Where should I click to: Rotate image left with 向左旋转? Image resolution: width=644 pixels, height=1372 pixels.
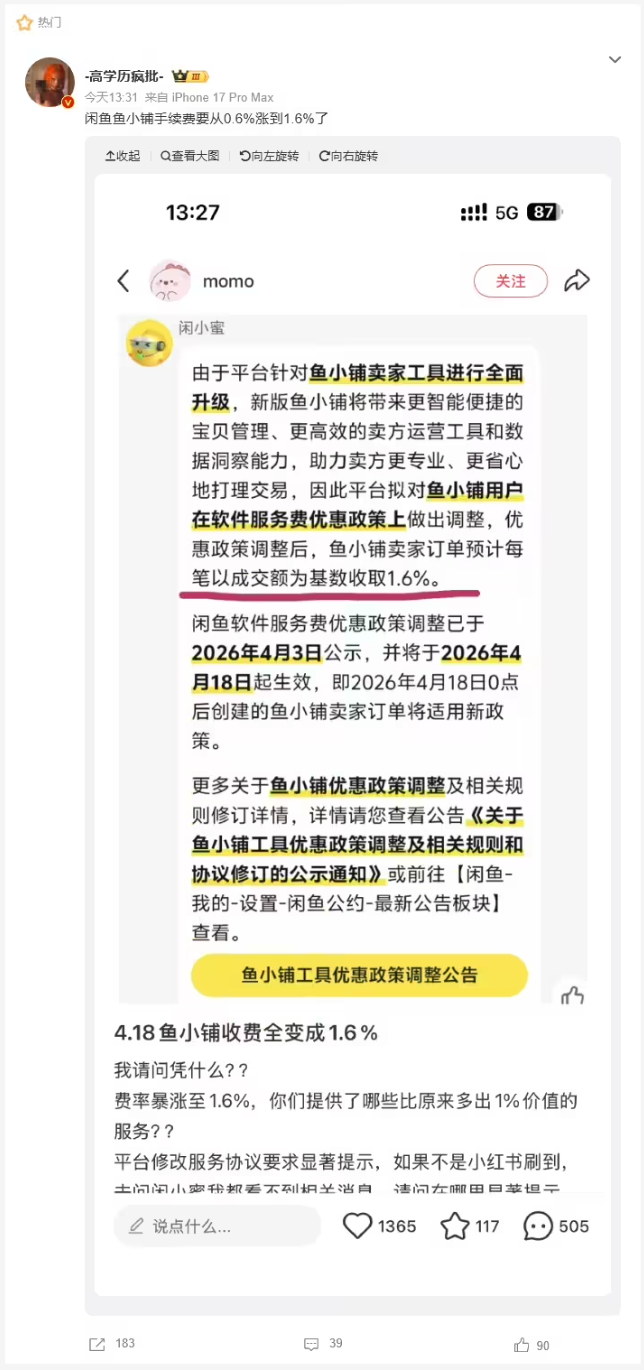pyautogui.click(x=269, y=156)
